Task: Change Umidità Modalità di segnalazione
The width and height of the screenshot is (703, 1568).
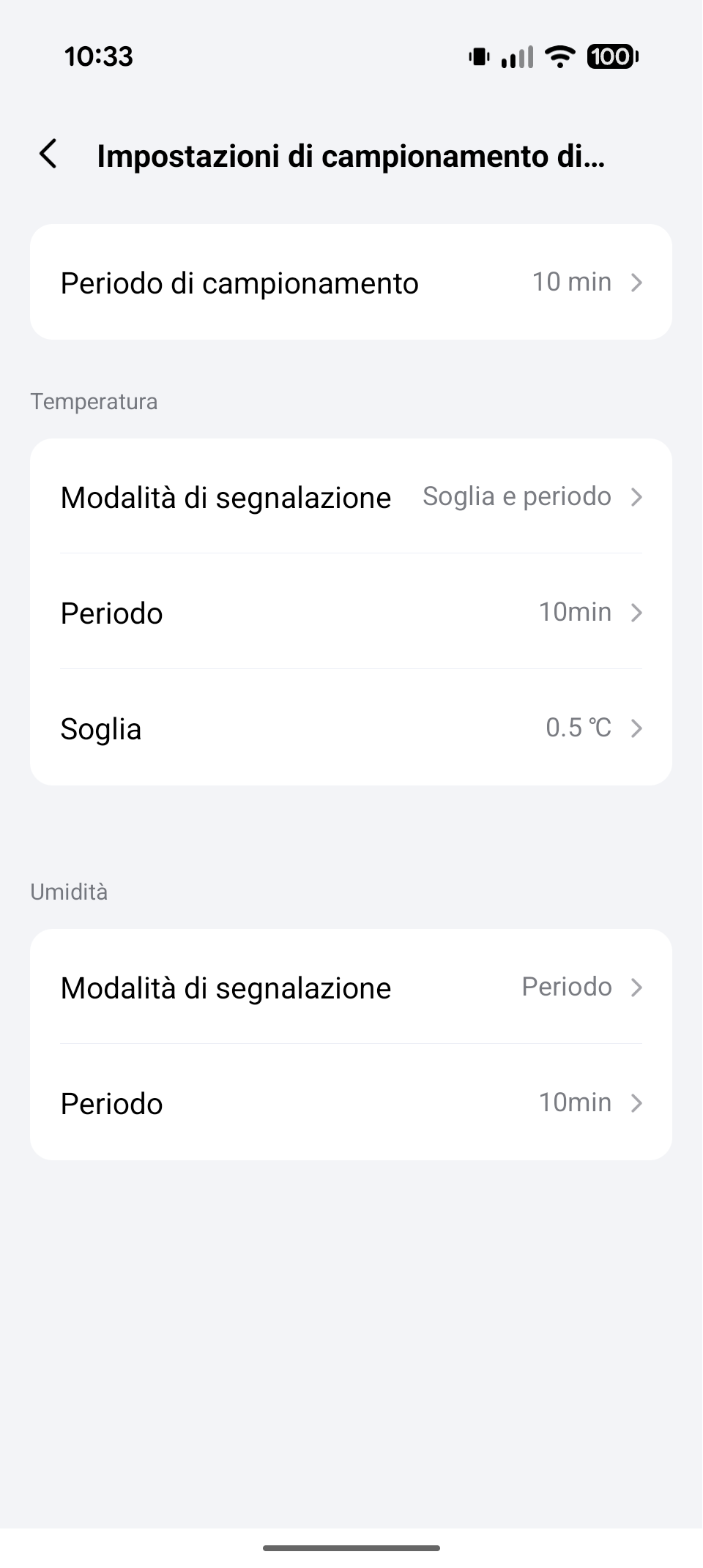Action: click(351, 988)
